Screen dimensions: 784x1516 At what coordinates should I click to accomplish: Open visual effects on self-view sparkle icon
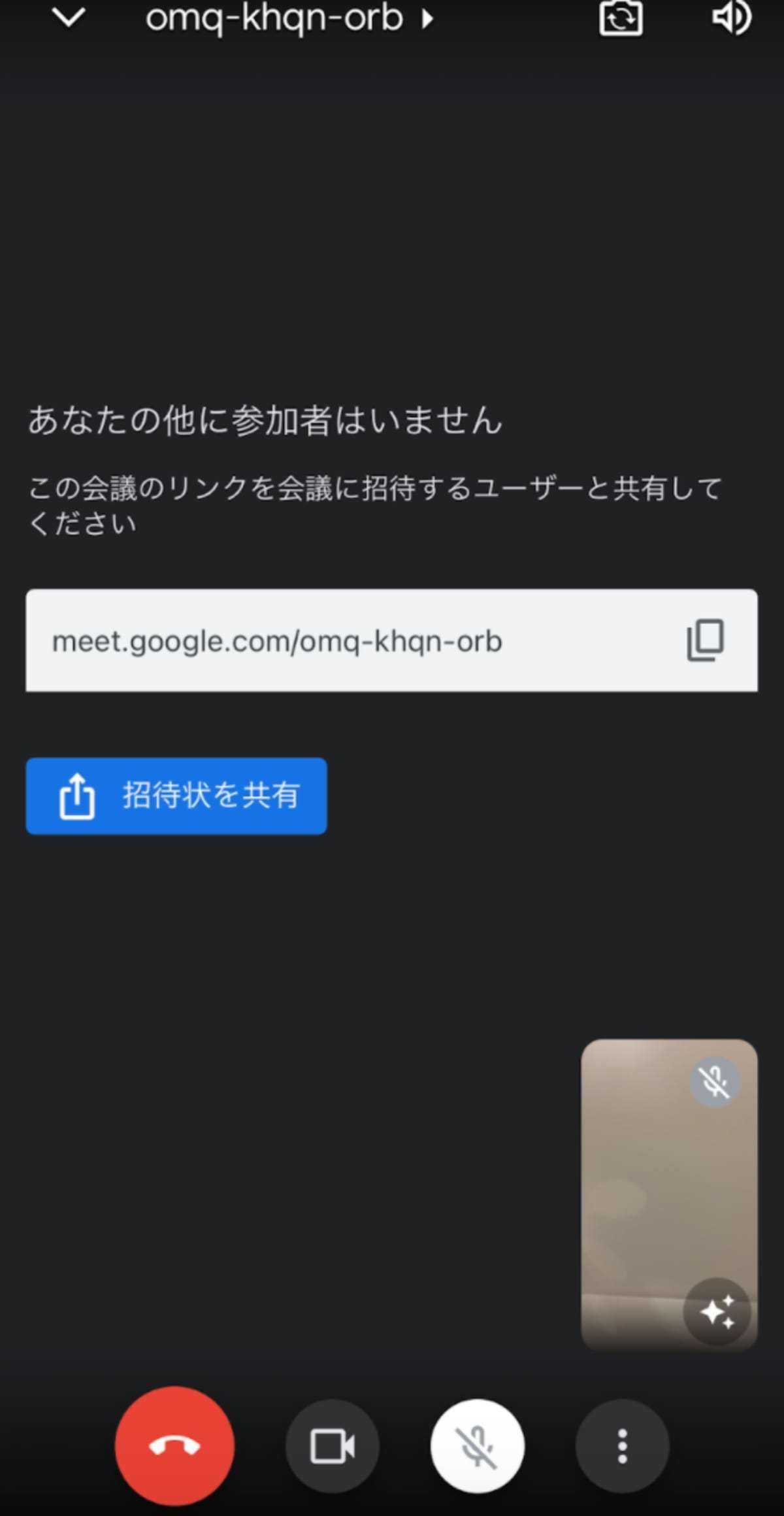717,1312
